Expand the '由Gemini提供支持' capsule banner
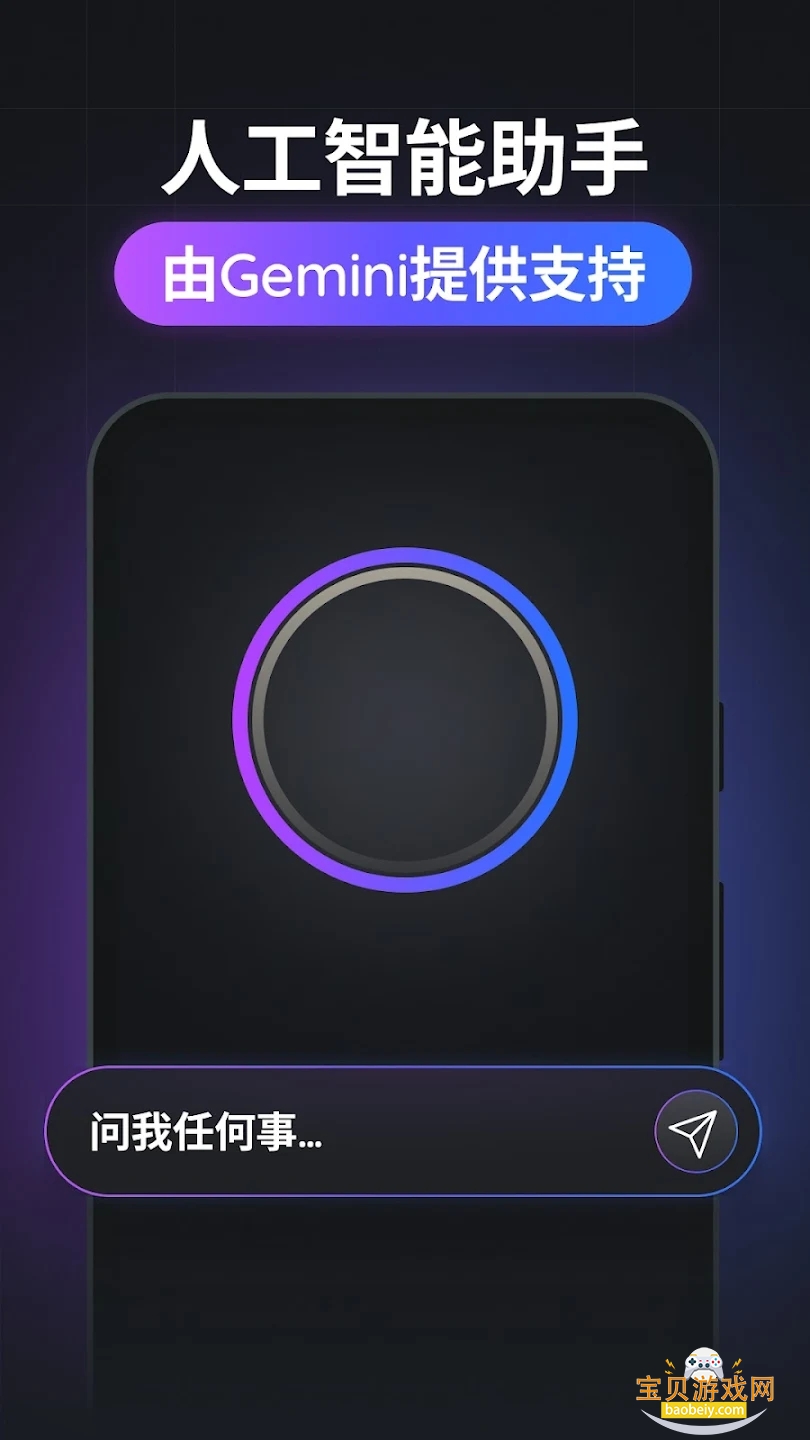Screen dimensions: 810x1440 pyautogui.click(x=405, y=272)
